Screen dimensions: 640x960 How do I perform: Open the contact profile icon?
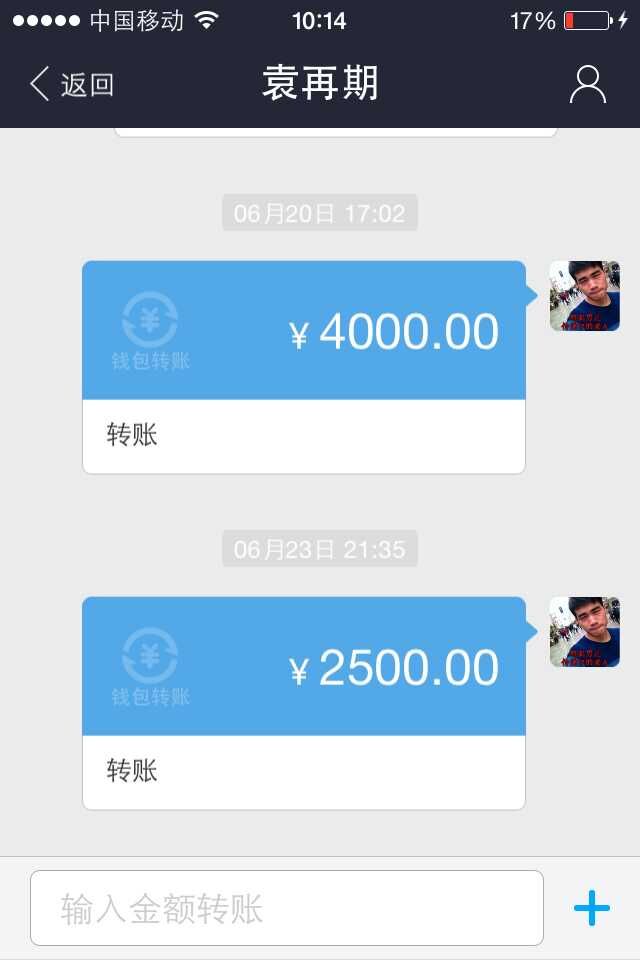click(587, 84)
